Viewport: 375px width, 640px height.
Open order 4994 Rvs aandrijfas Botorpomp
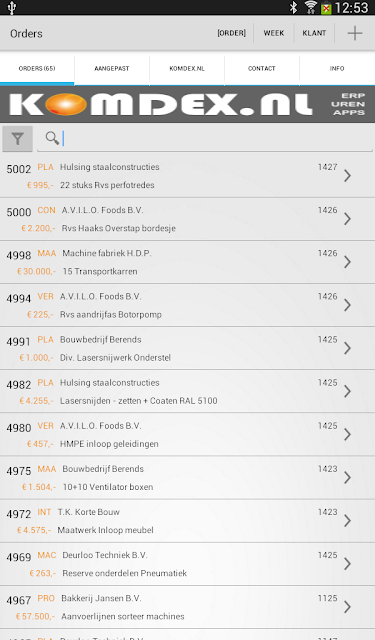point(187,305)
